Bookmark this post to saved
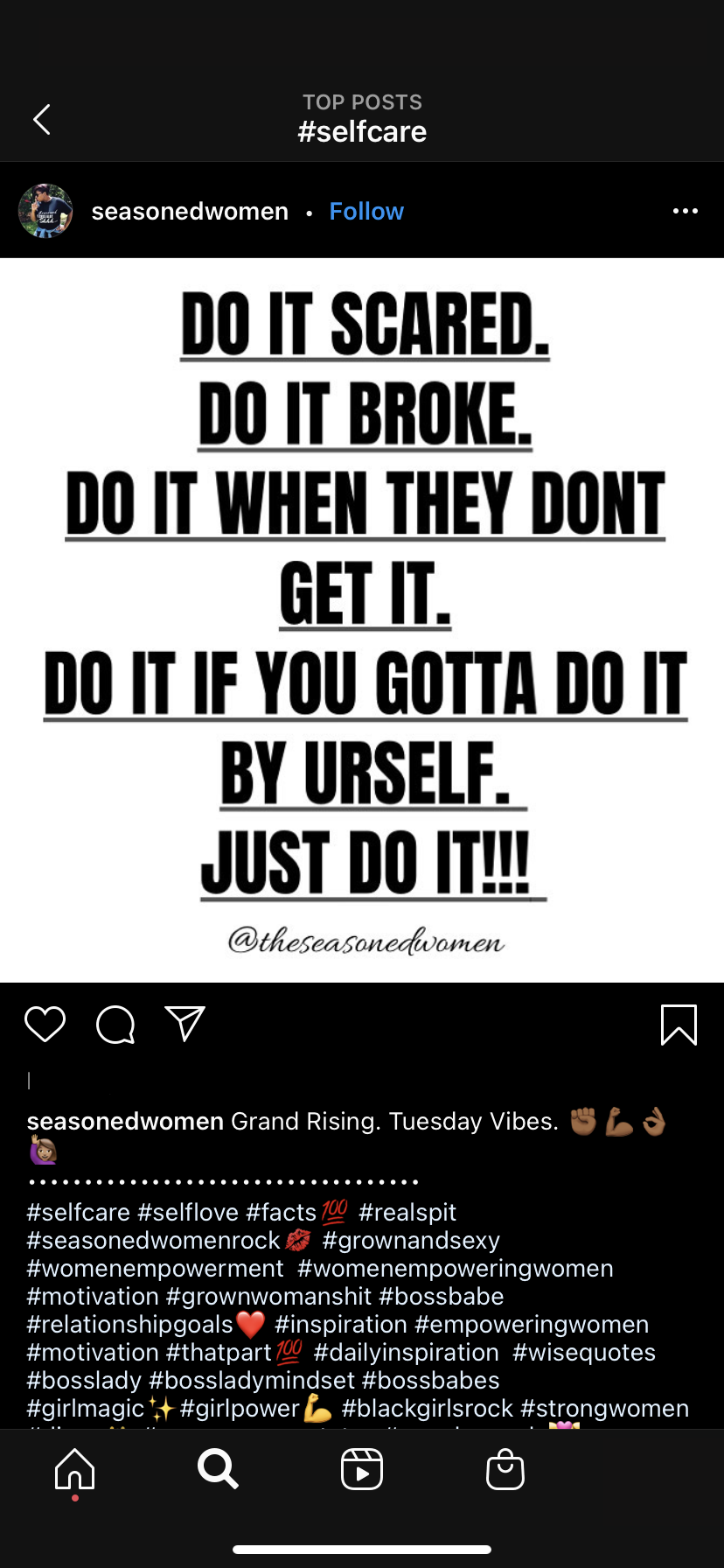The image size is (724, 1568). tap(679, 1025)
